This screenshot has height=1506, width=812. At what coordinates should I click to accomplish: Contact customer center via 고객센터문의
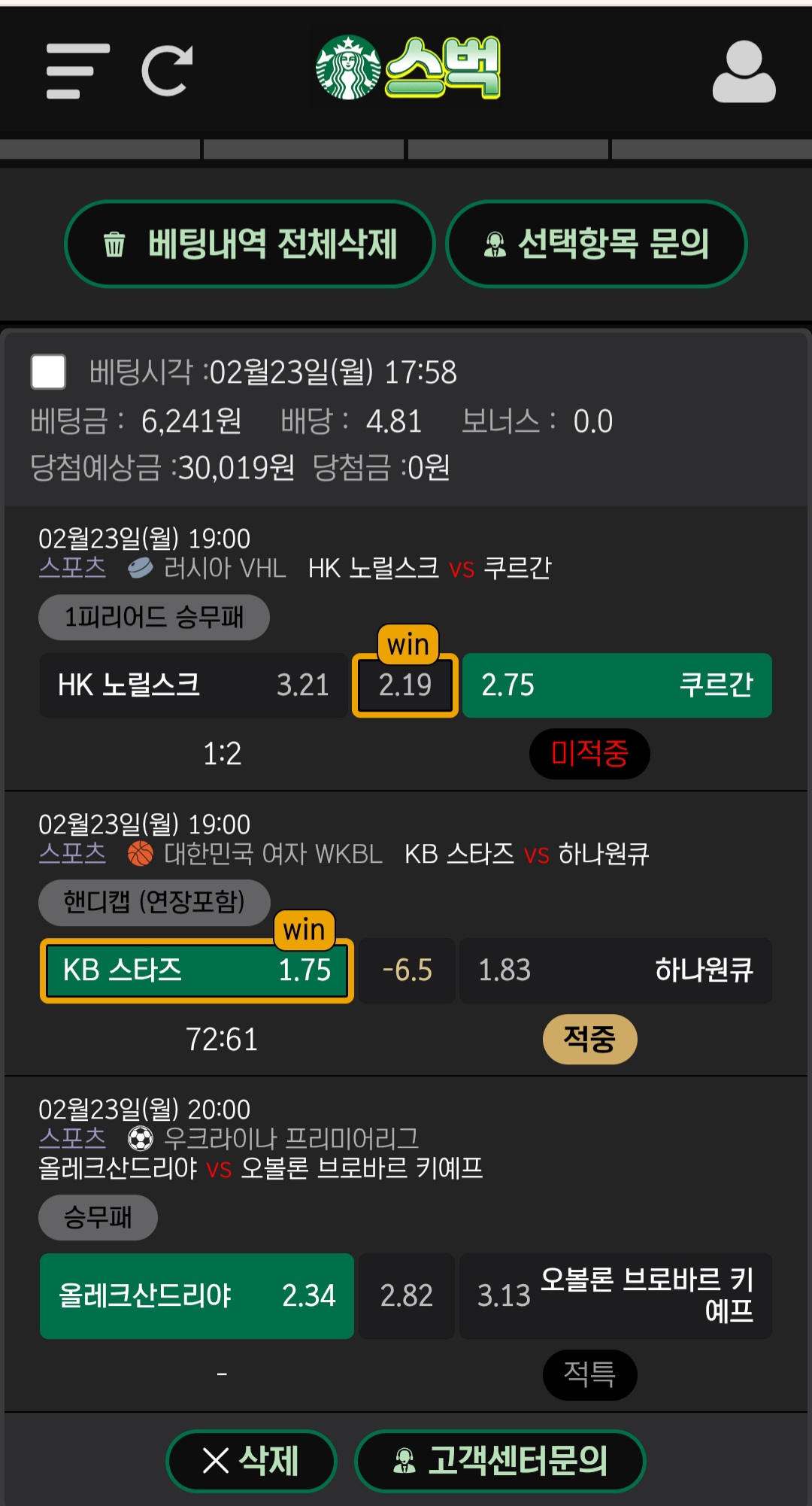pos(500,1461)
